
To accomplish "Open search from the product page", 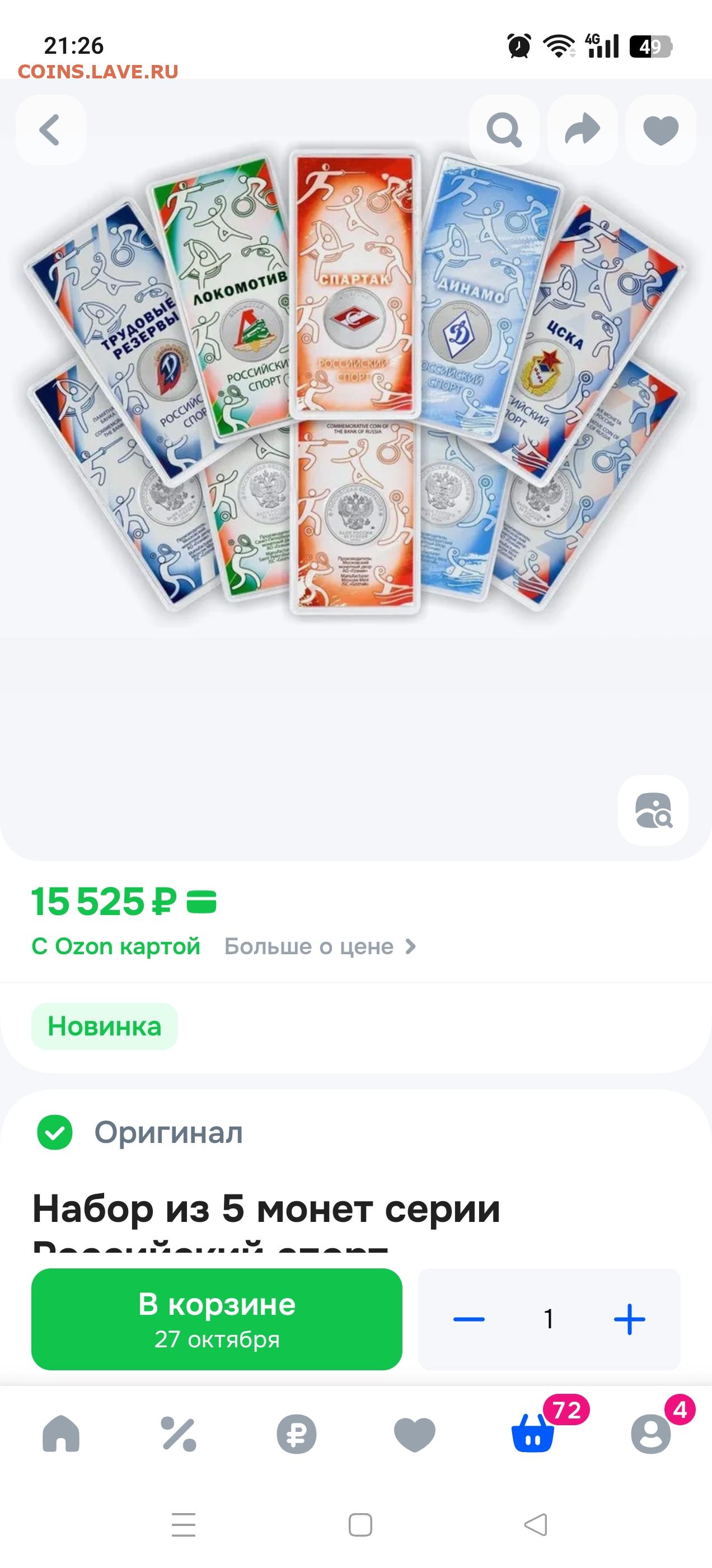I will [504, 130].
